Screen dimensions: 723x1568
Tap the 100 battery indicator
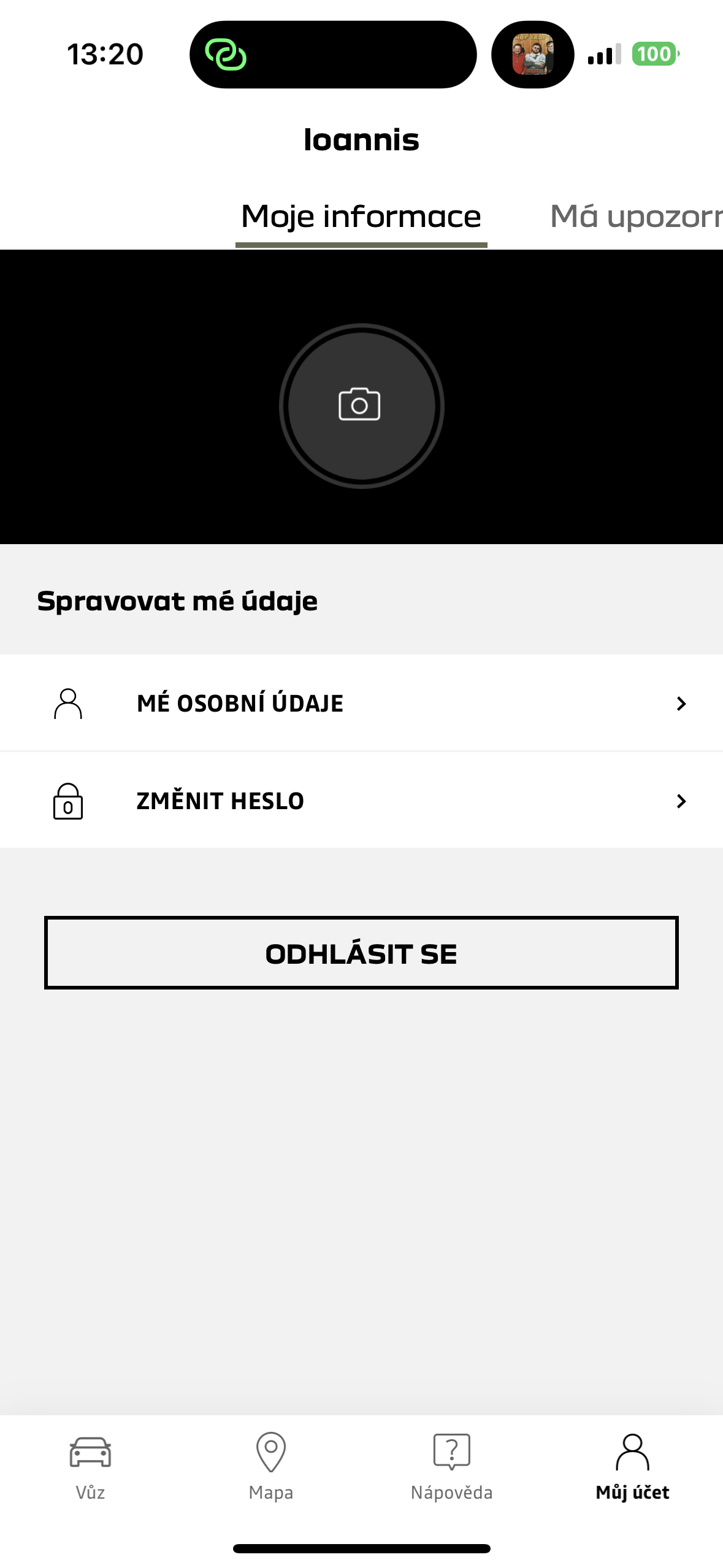(654, 54)
